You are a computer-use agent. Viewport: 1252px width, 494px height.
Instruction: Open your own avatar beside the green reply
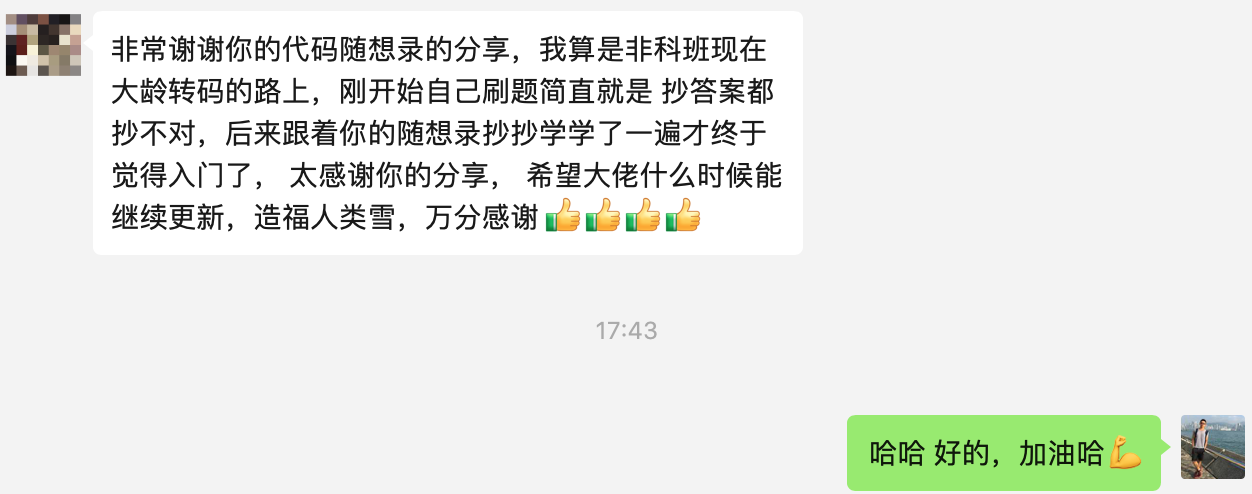tap(1212, 447)
